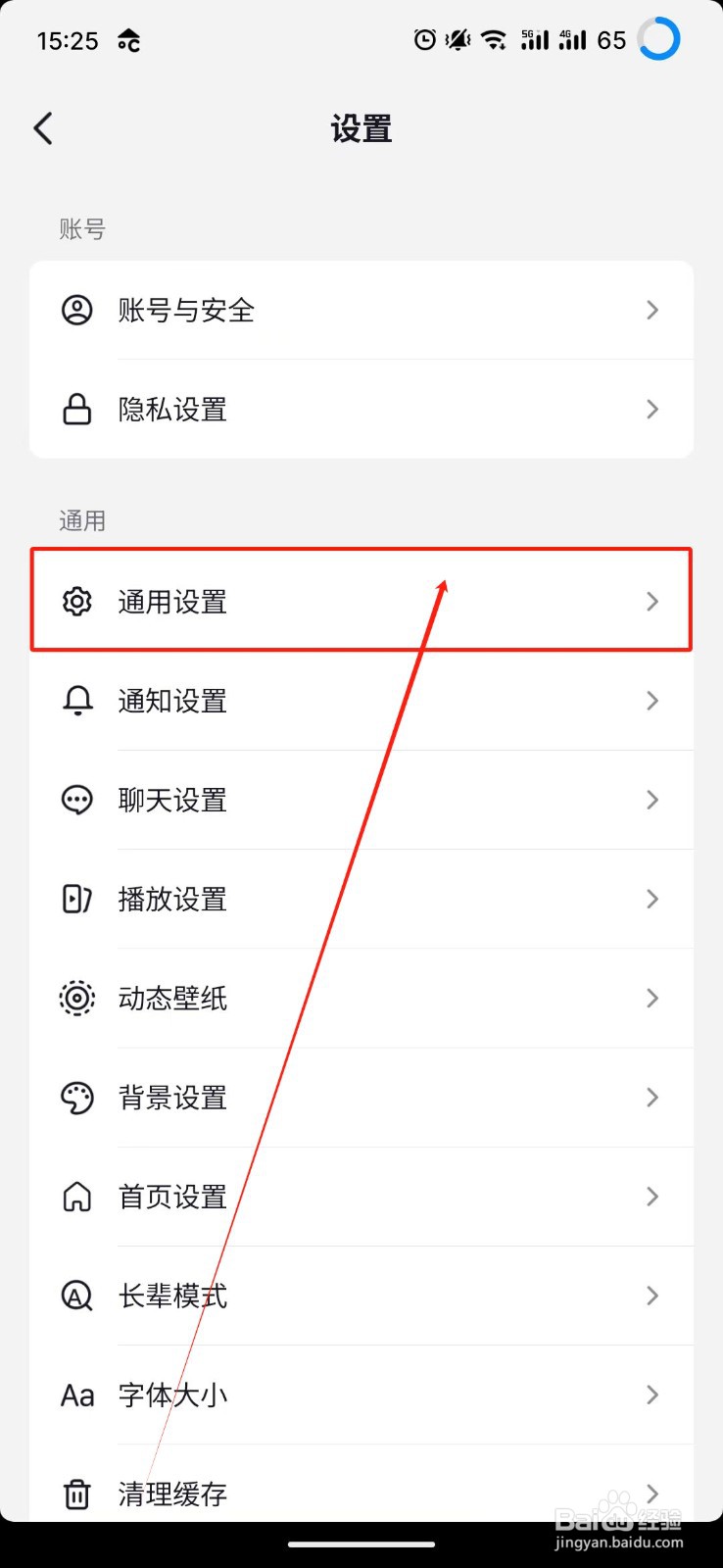Tap the back arrow at top left

tap(43, 127)
